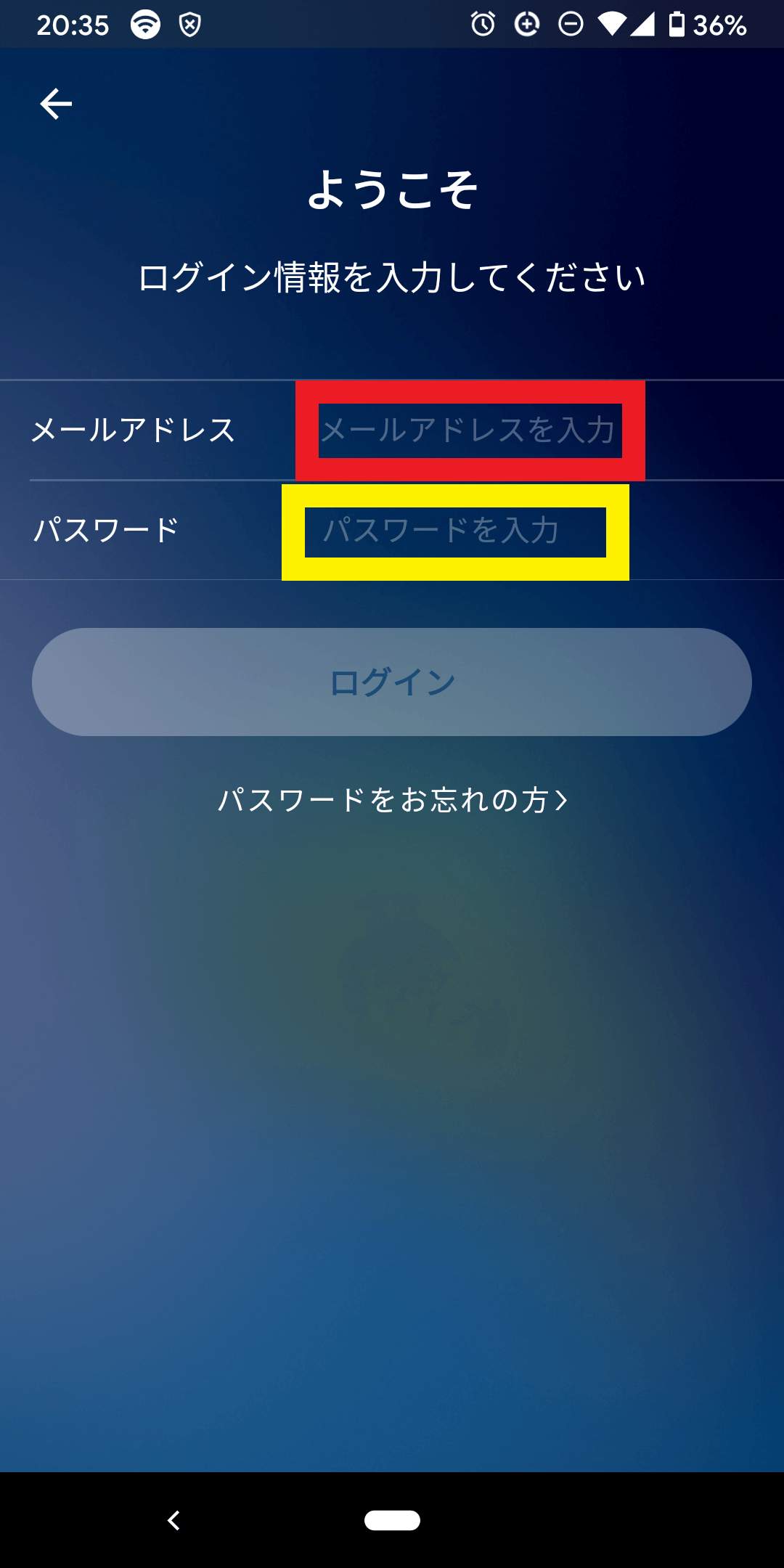Tap the メールアドレス input field

pyautogui.click(x=470, y=430)
